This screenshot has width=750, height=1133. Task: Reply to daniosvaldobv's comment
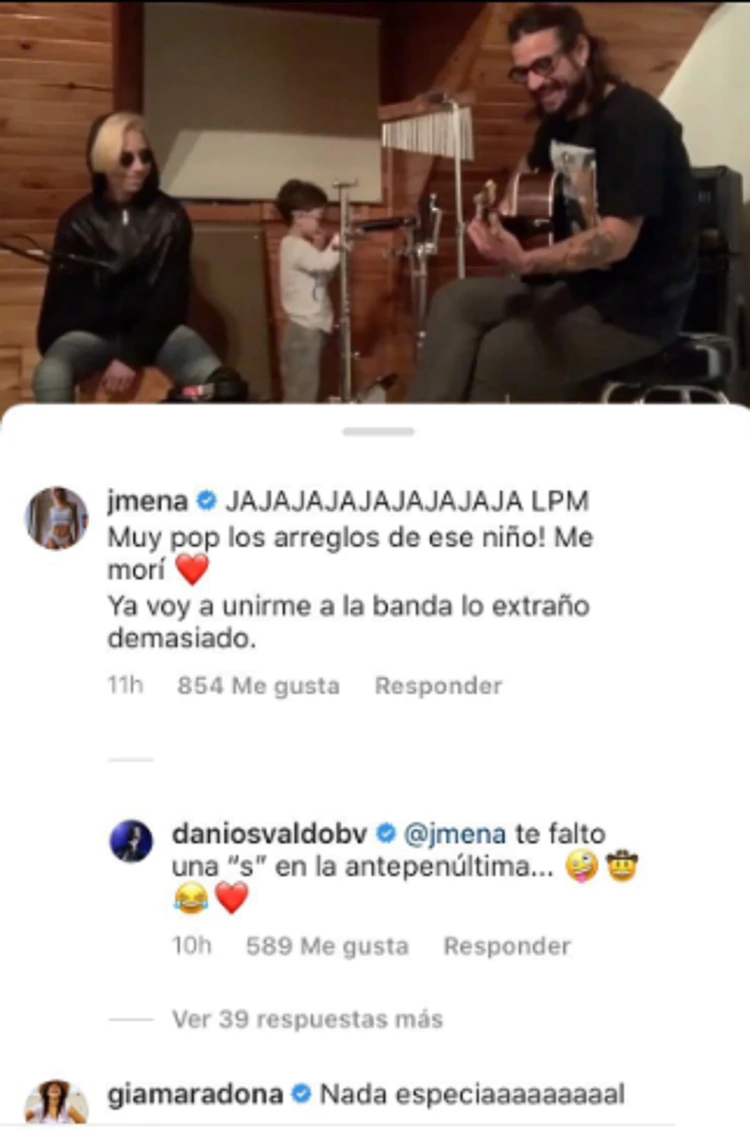(507, 946)
